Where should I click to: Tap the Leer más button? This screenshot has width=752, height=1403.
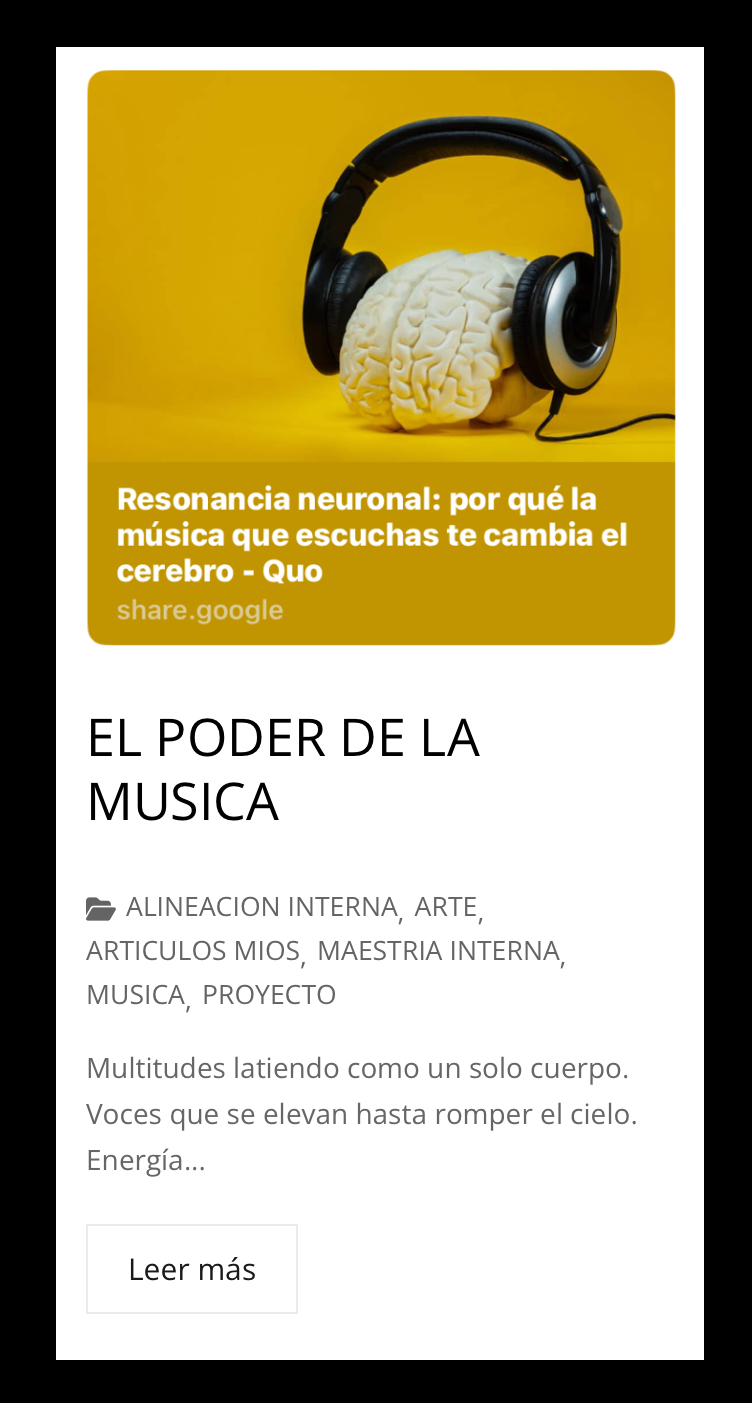pyautogui.click(x=192, y=1269)
